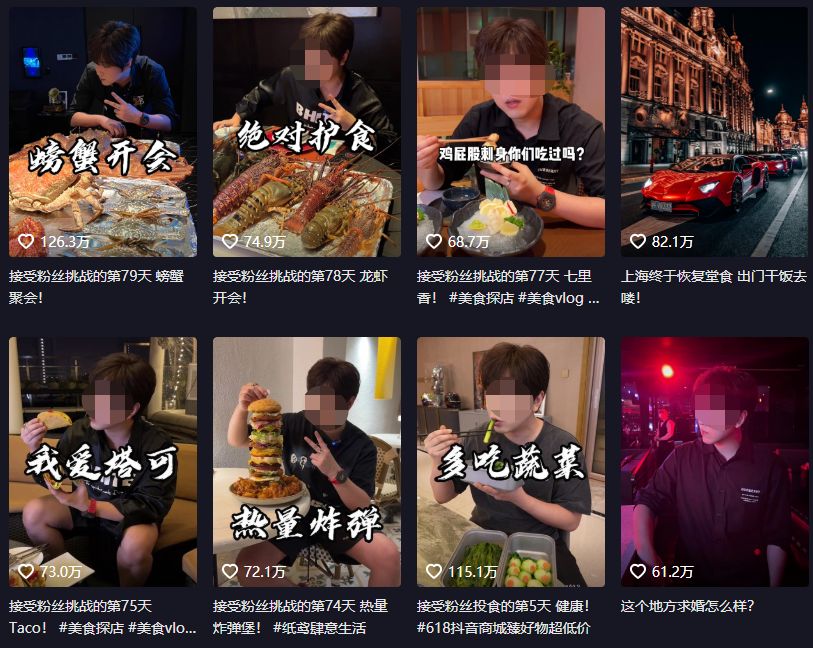View the 这个地方求婚怎么样 video
This screenshot has height=648, width=813.
coord(714,462)
